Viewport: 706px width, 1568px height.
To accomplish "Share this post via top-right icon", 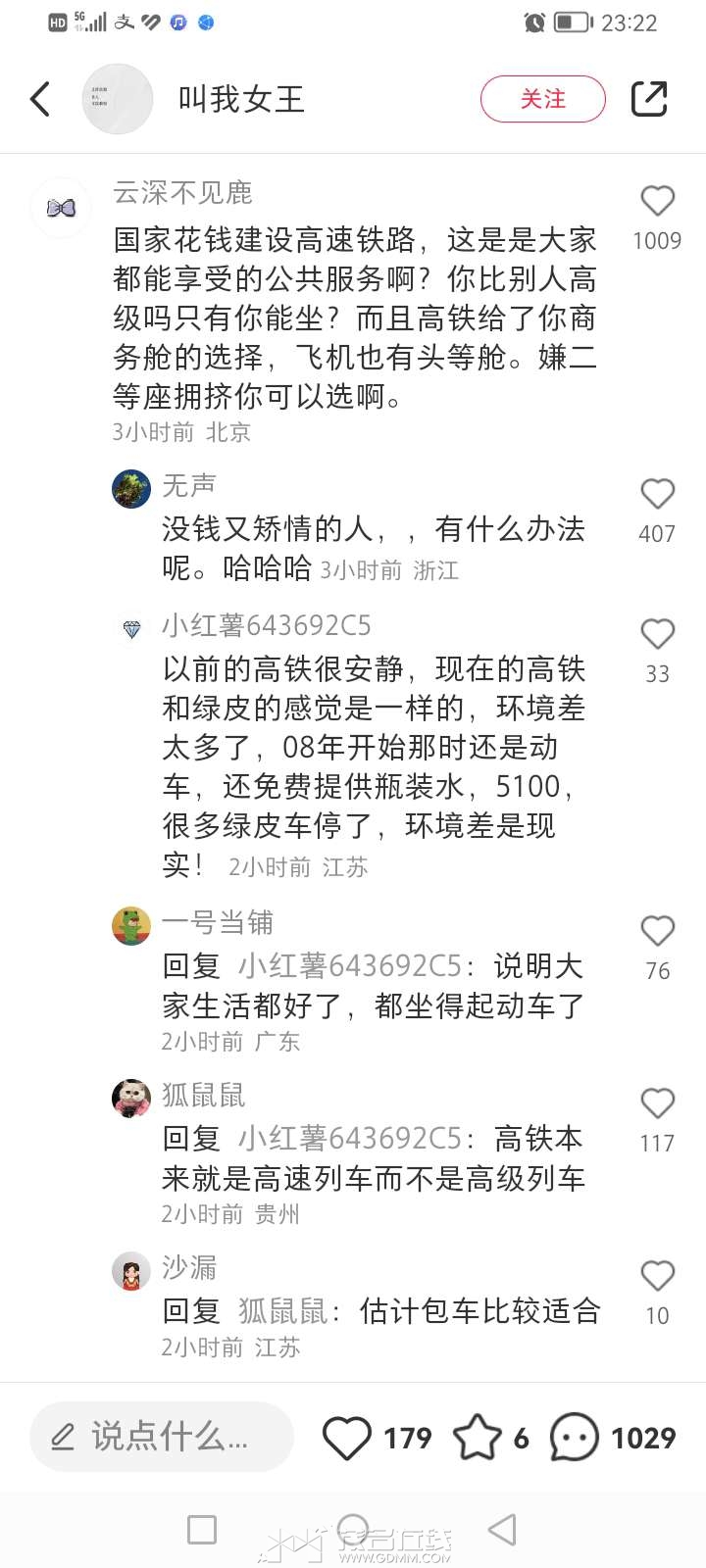I will click(x=648, y=99).
